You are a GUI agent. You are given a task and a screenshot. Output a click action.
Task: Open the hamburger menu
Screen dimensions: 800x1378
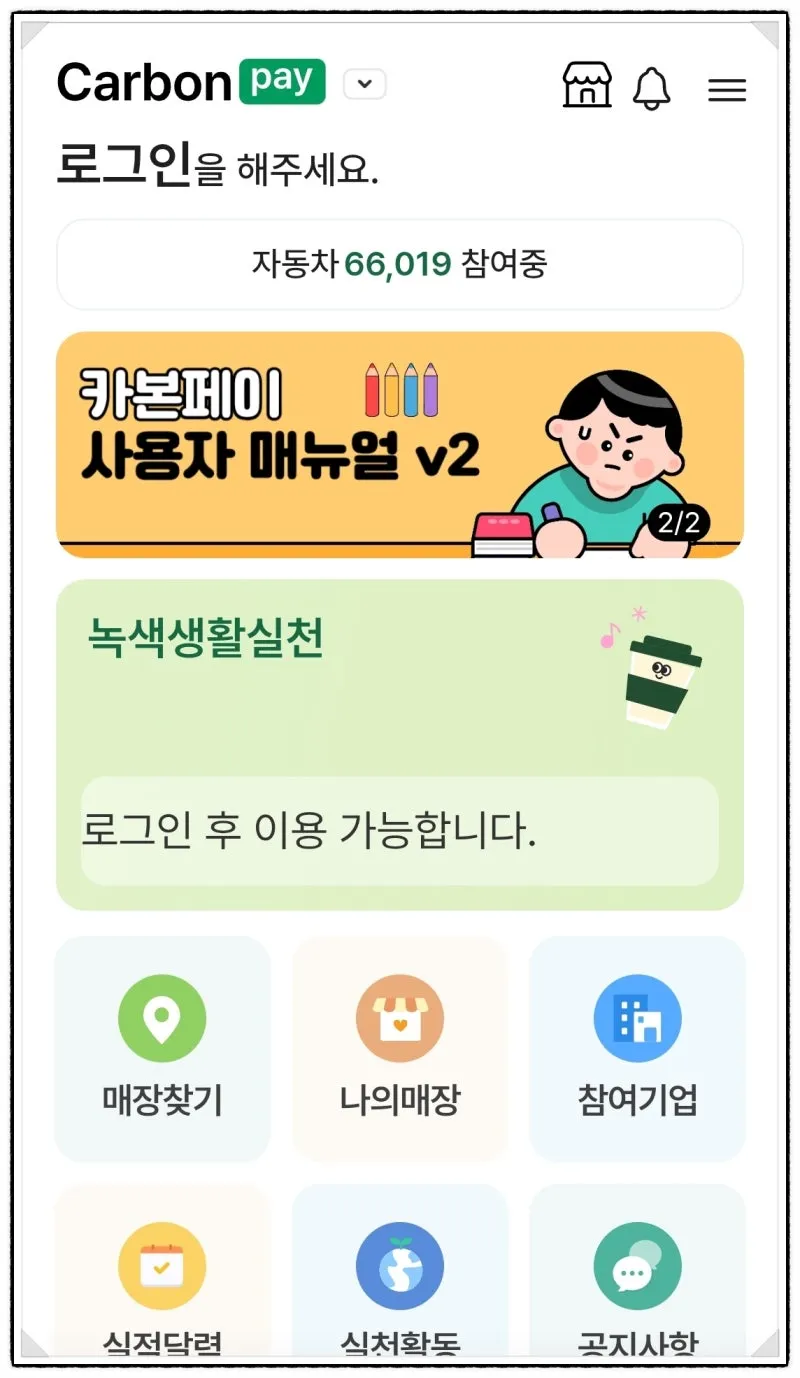pyautogui.click(x=727, y=90)
